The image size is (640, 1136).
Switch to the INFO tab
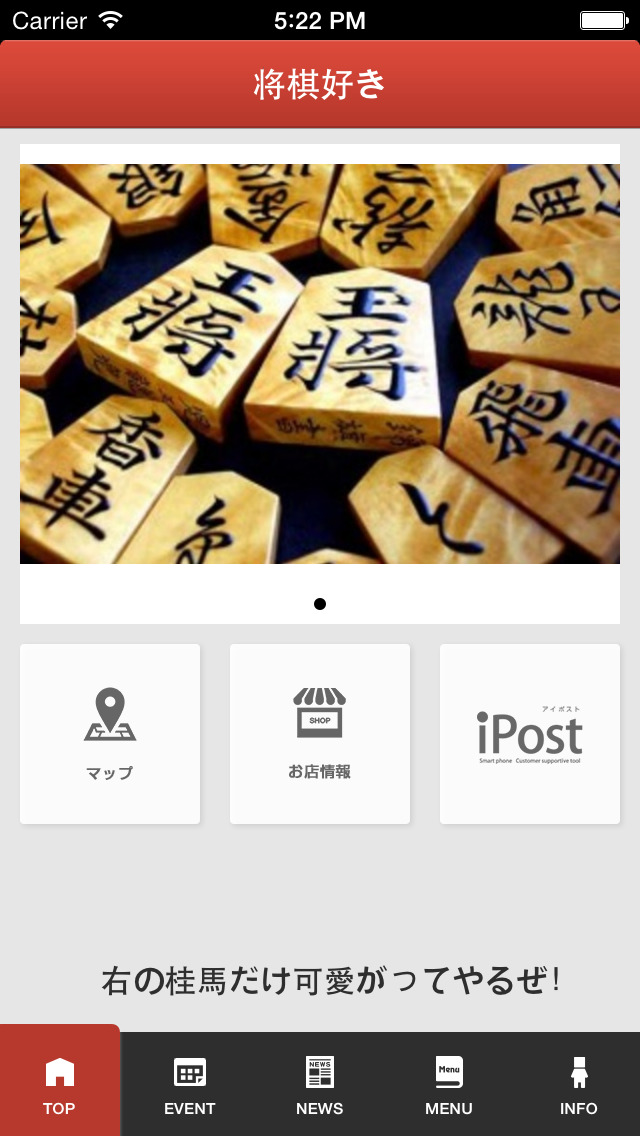pyautogui.click(x=579, y=1085)
